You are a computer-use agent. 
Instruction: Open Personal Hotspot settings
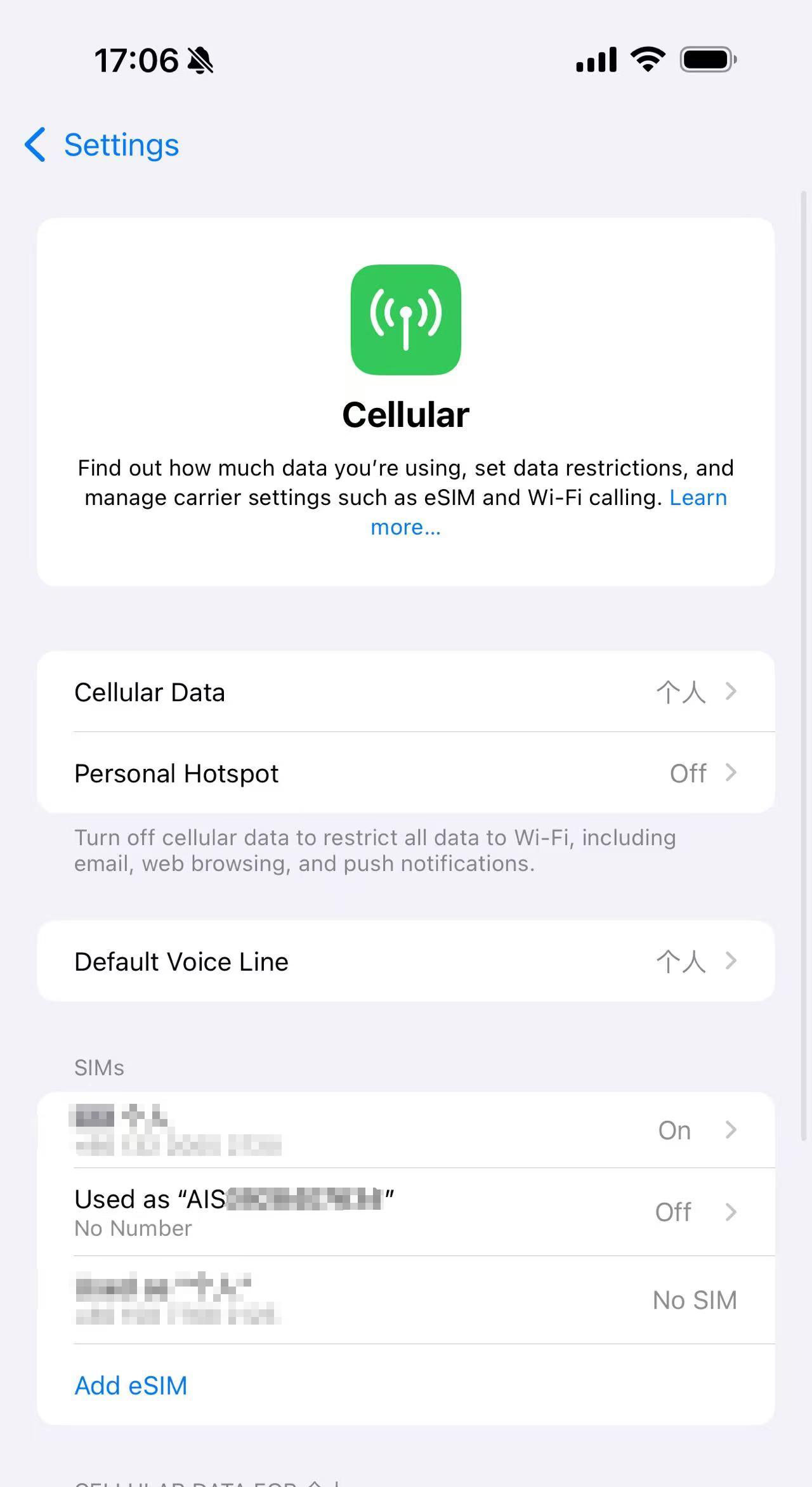406,773
